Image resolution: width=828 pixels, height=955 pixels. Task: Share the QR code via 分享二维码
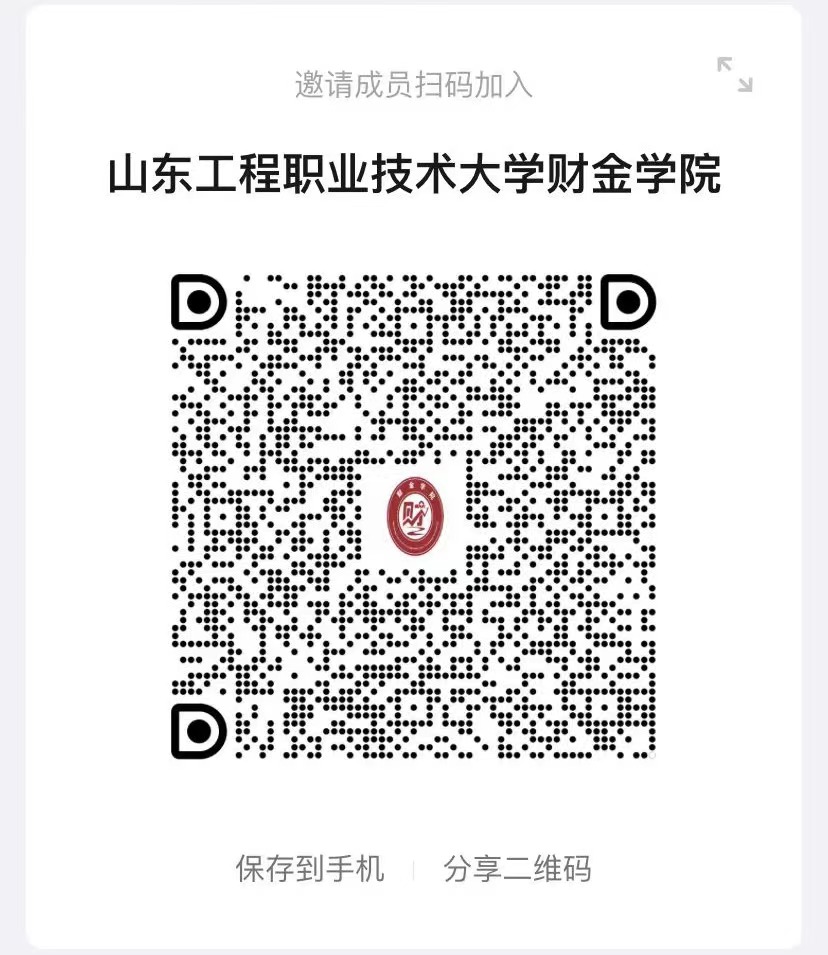[x=517, y=868]
